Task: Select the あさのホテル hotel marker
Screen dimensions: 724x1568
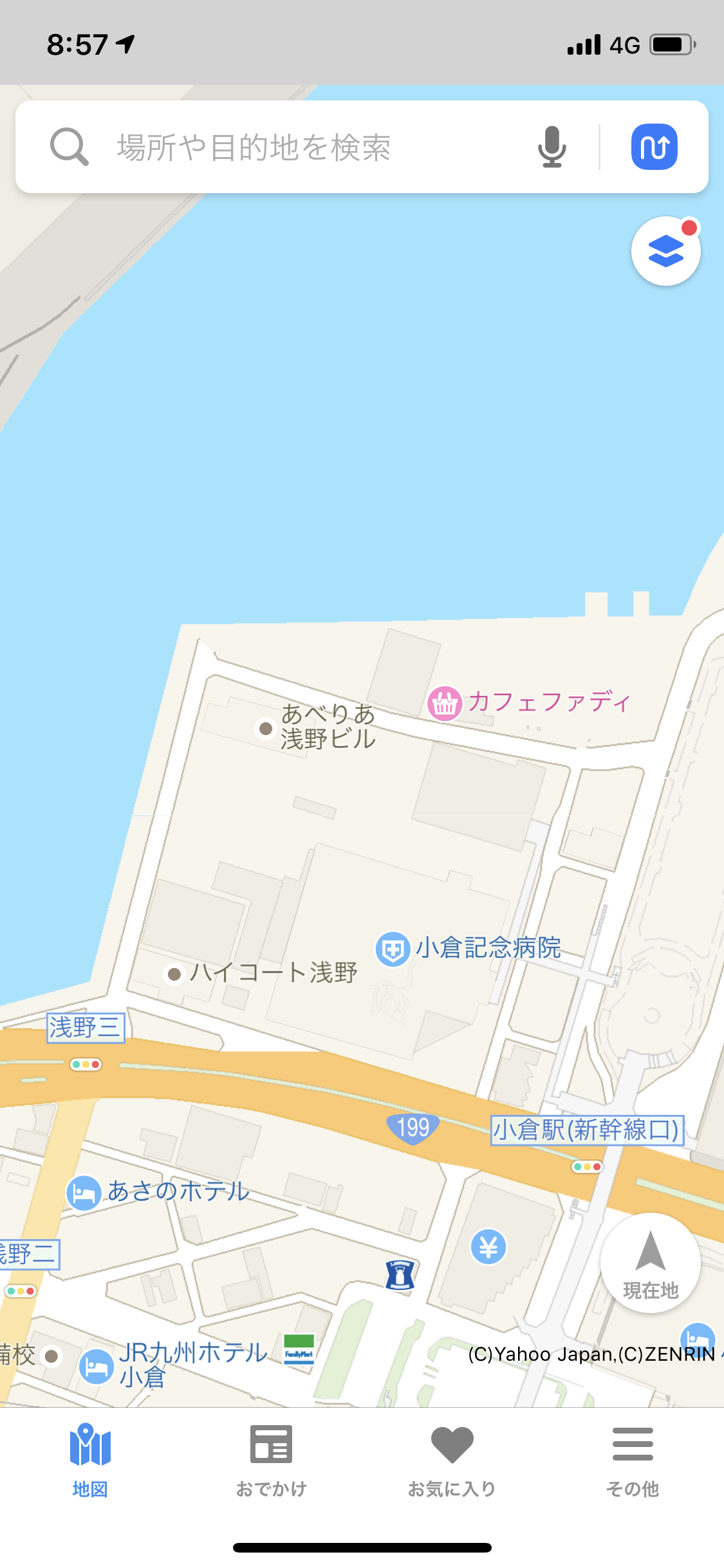Action: [x=84, y=1193]
